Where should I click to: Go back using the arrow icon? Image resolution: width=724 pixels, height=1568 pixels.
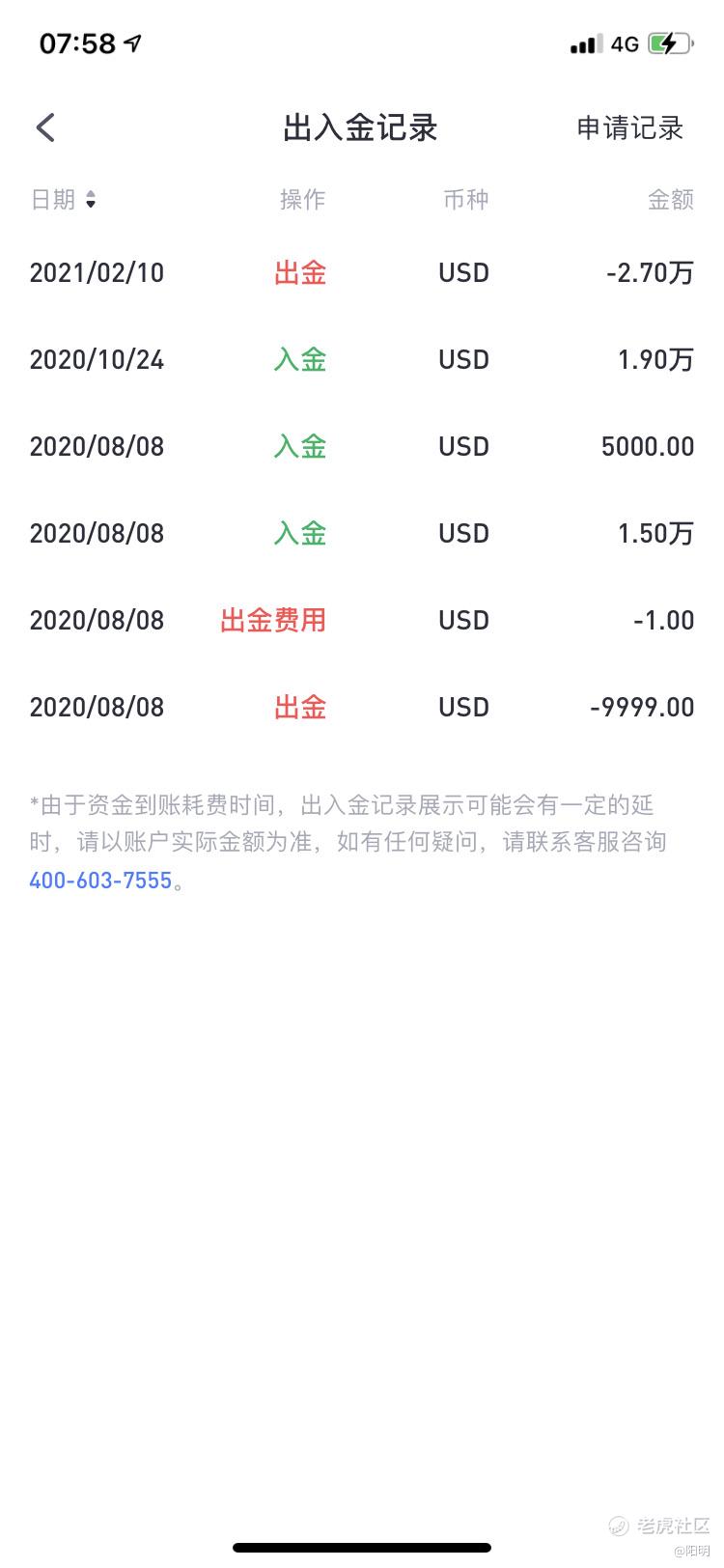coord(45,127)
